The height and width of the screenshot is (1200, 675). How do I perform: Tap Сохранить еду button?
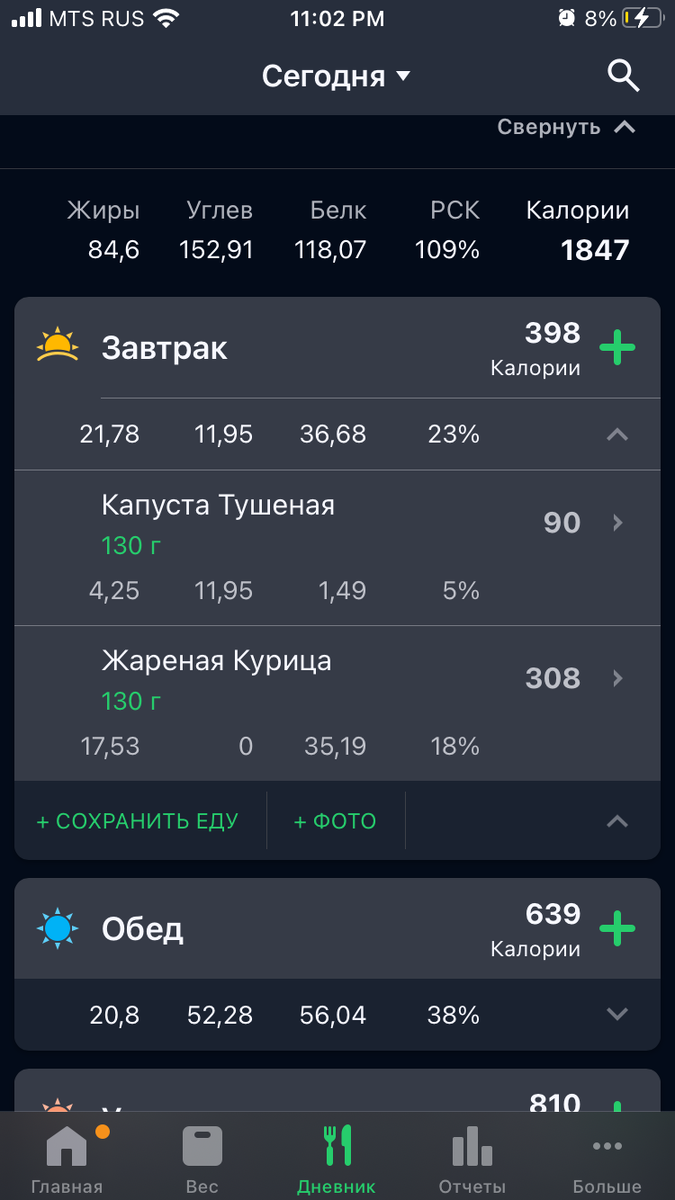point(138,821)
